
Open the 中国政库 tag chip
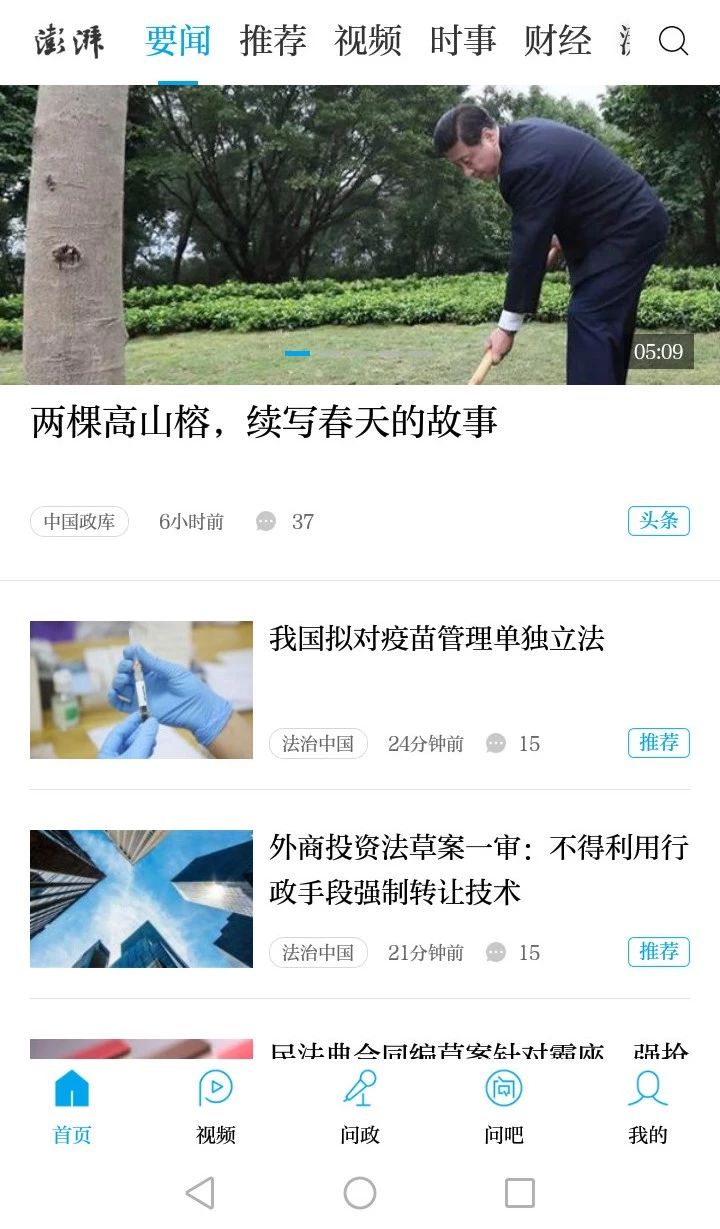tap(79, 521)
